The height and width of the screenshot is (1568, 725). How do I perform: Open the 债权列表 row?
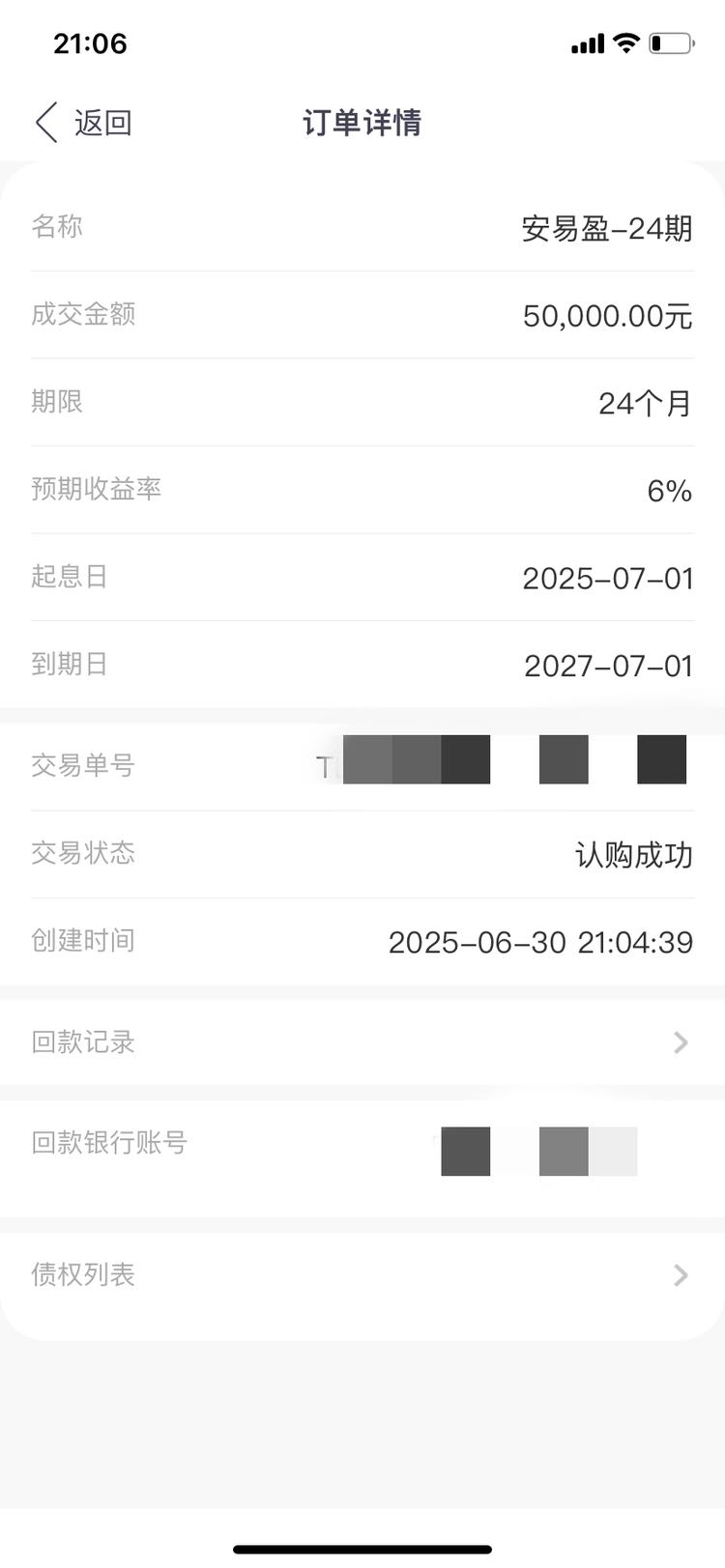[362, 1275]
